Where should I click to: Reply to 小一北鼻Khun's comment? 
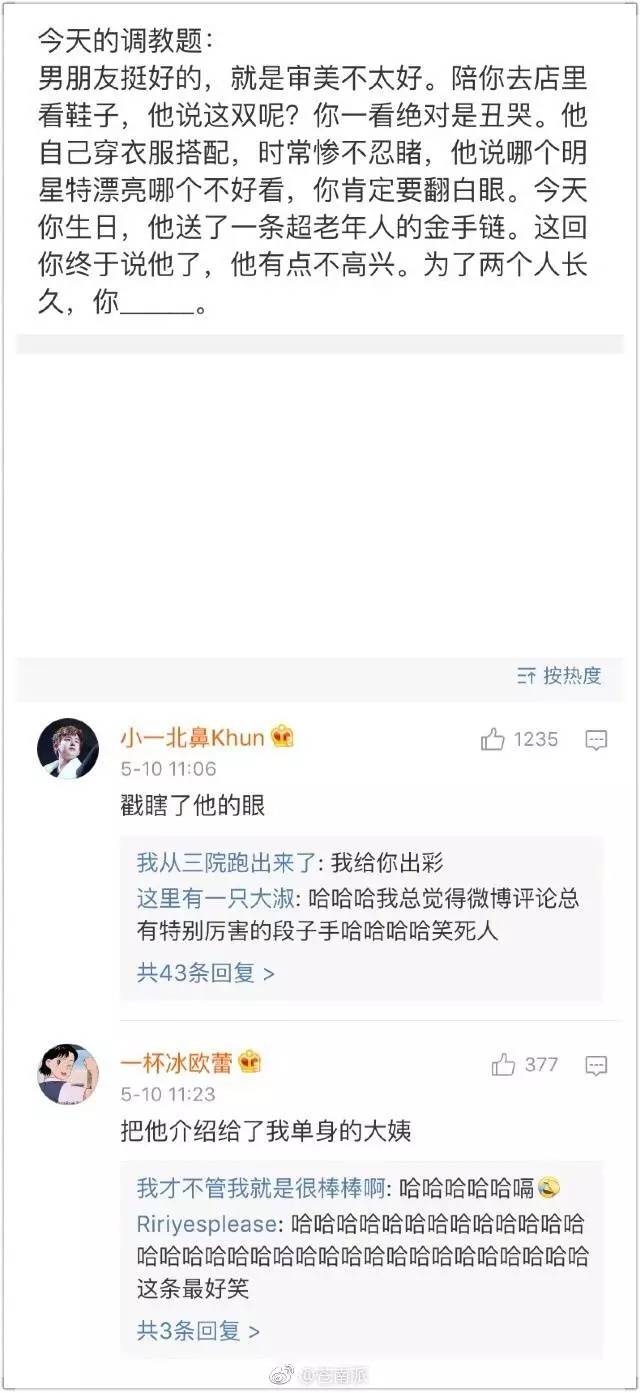(596, 740)
